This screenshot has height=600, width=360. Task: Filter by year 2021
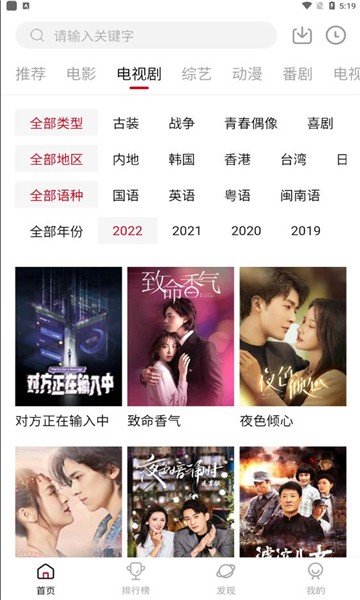(186, 231)
